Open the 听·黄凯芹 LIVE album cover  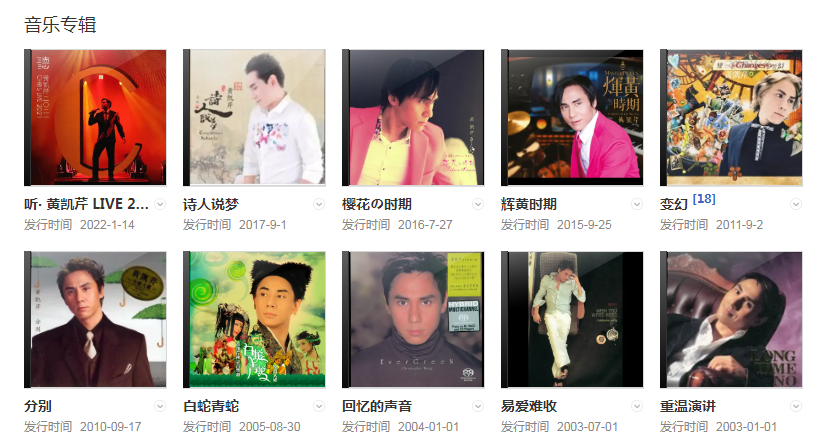[x=95, y=117]
